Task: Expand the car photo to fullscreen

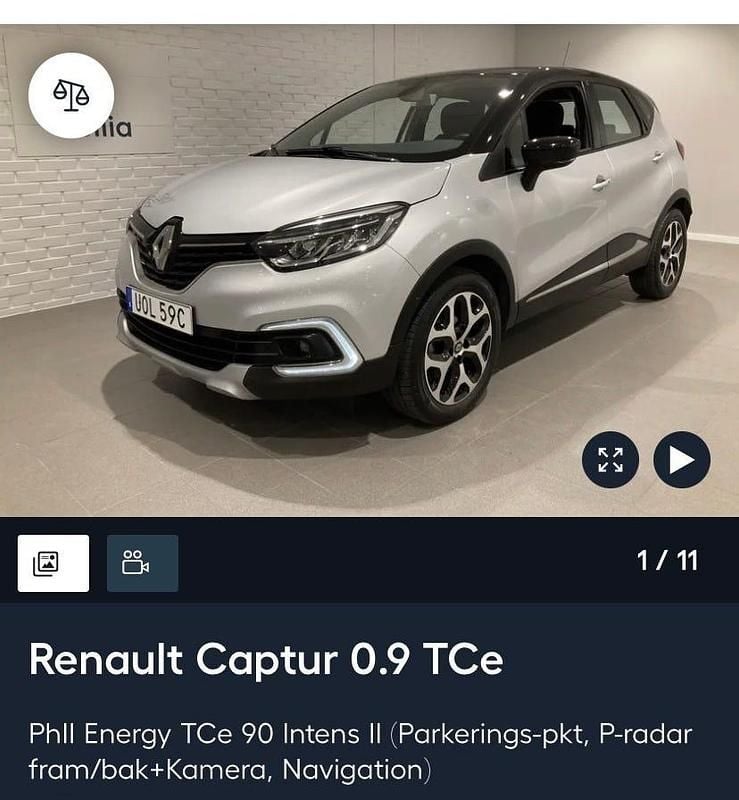Action: (610, 460)
